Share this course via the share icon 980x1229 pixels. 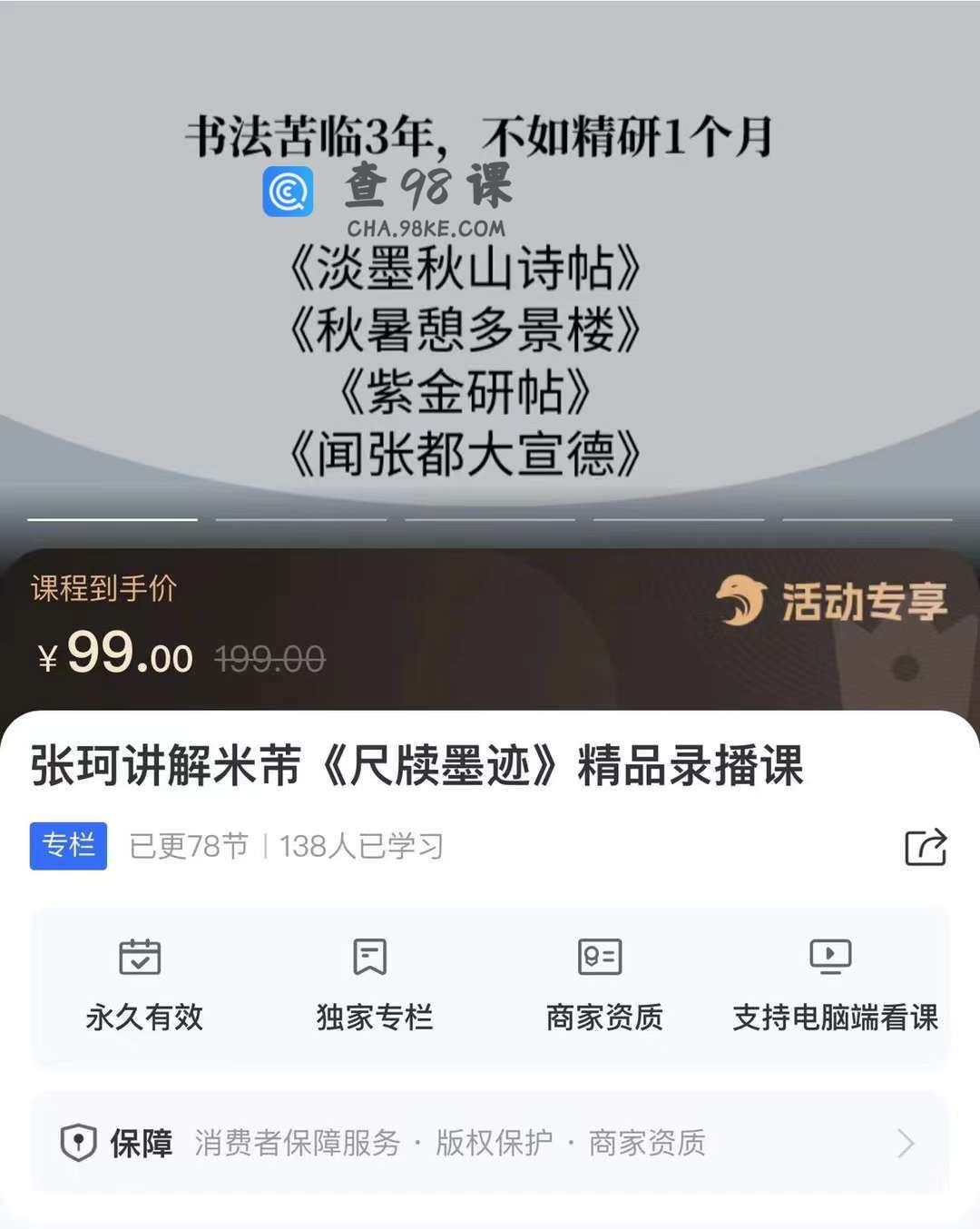[926, 846]
